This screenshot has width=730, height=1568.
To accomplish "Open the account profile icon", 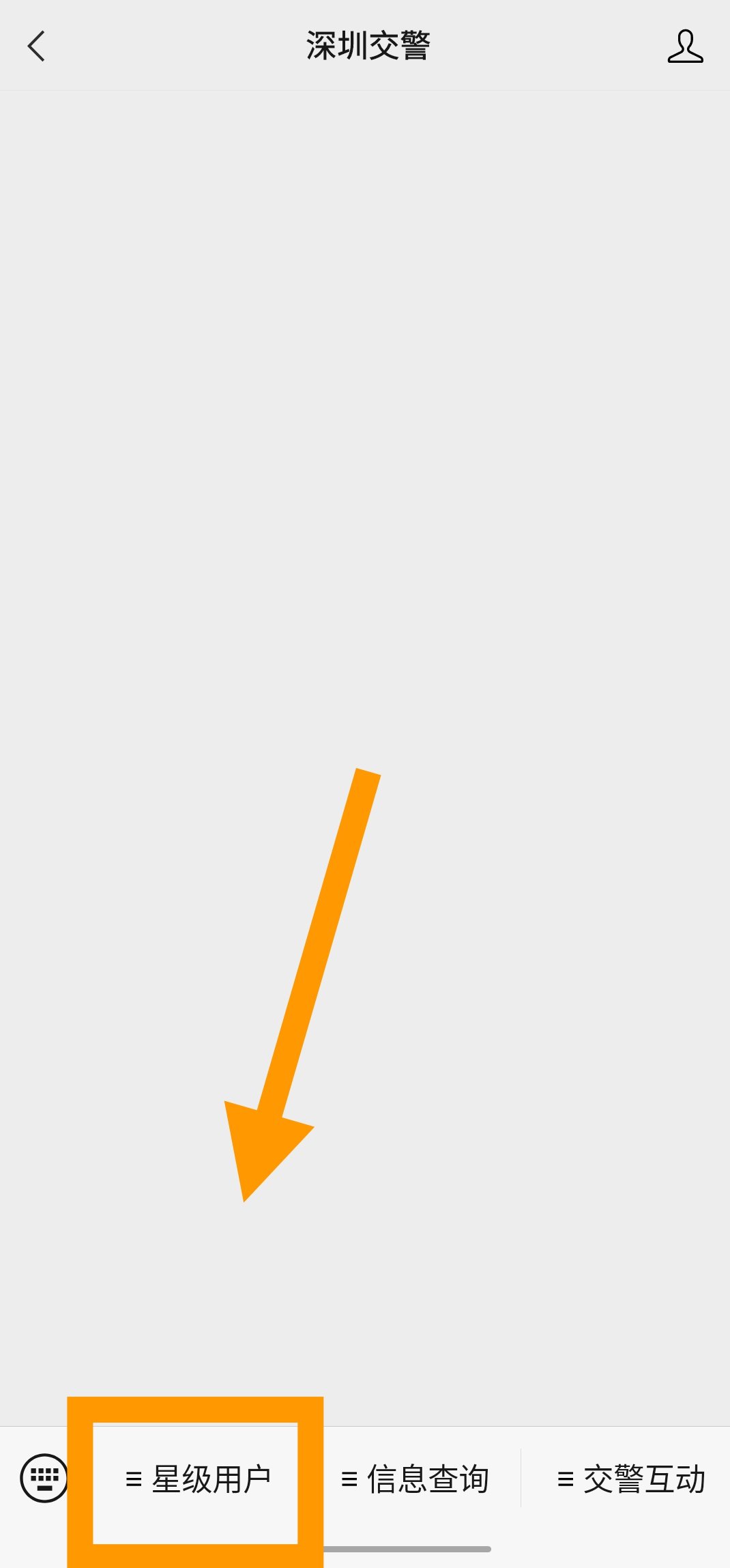I will [x=685, y=46].
